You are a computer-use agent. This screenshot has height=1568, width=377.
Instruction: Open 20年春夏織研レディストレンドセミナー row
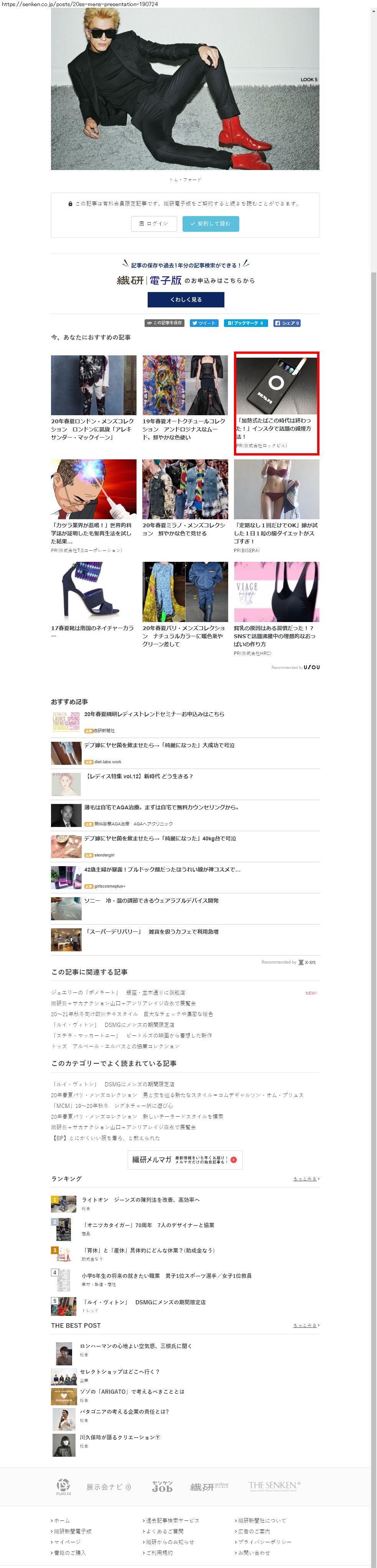pos(154,714)
